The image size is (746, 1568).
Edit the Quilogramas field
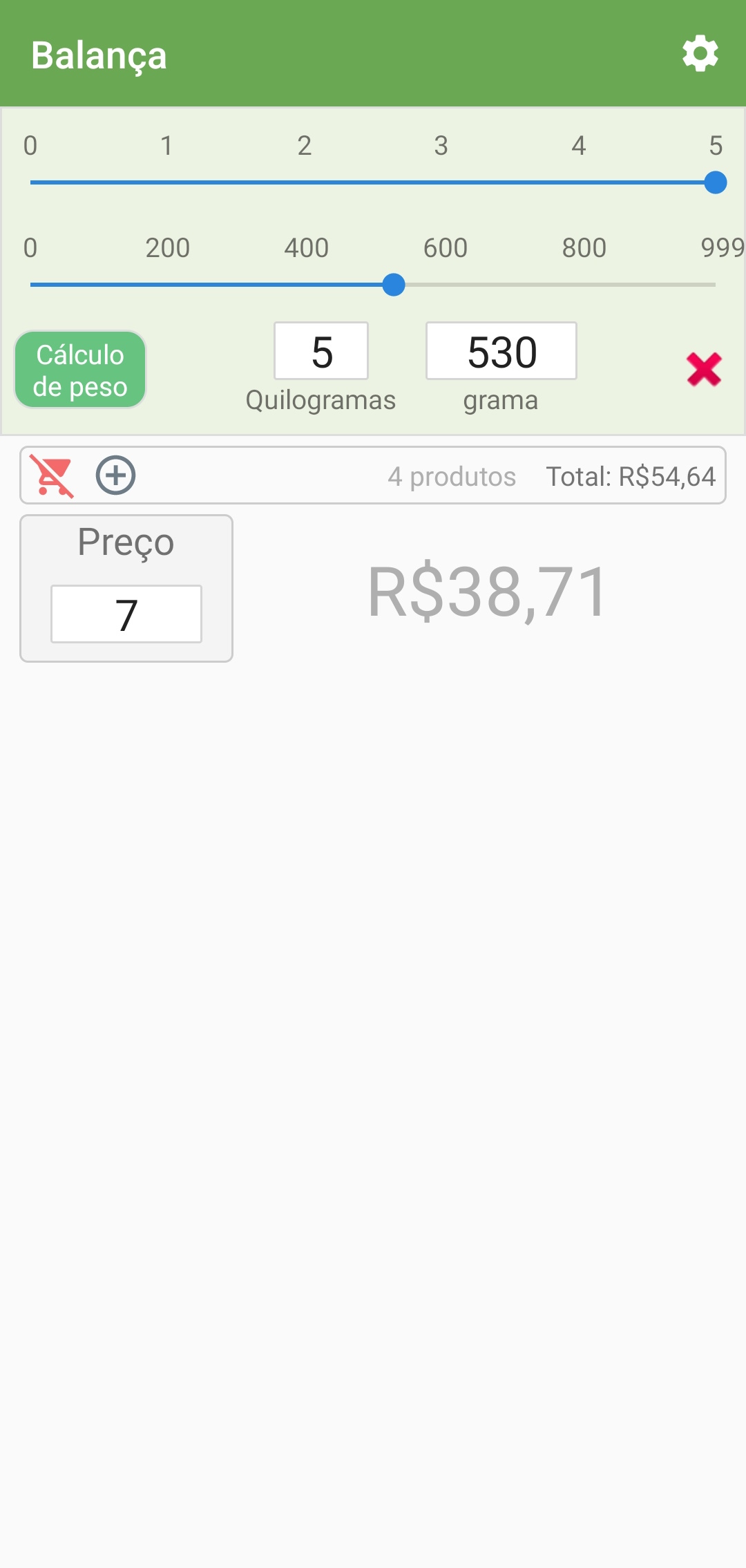(321, 351)
